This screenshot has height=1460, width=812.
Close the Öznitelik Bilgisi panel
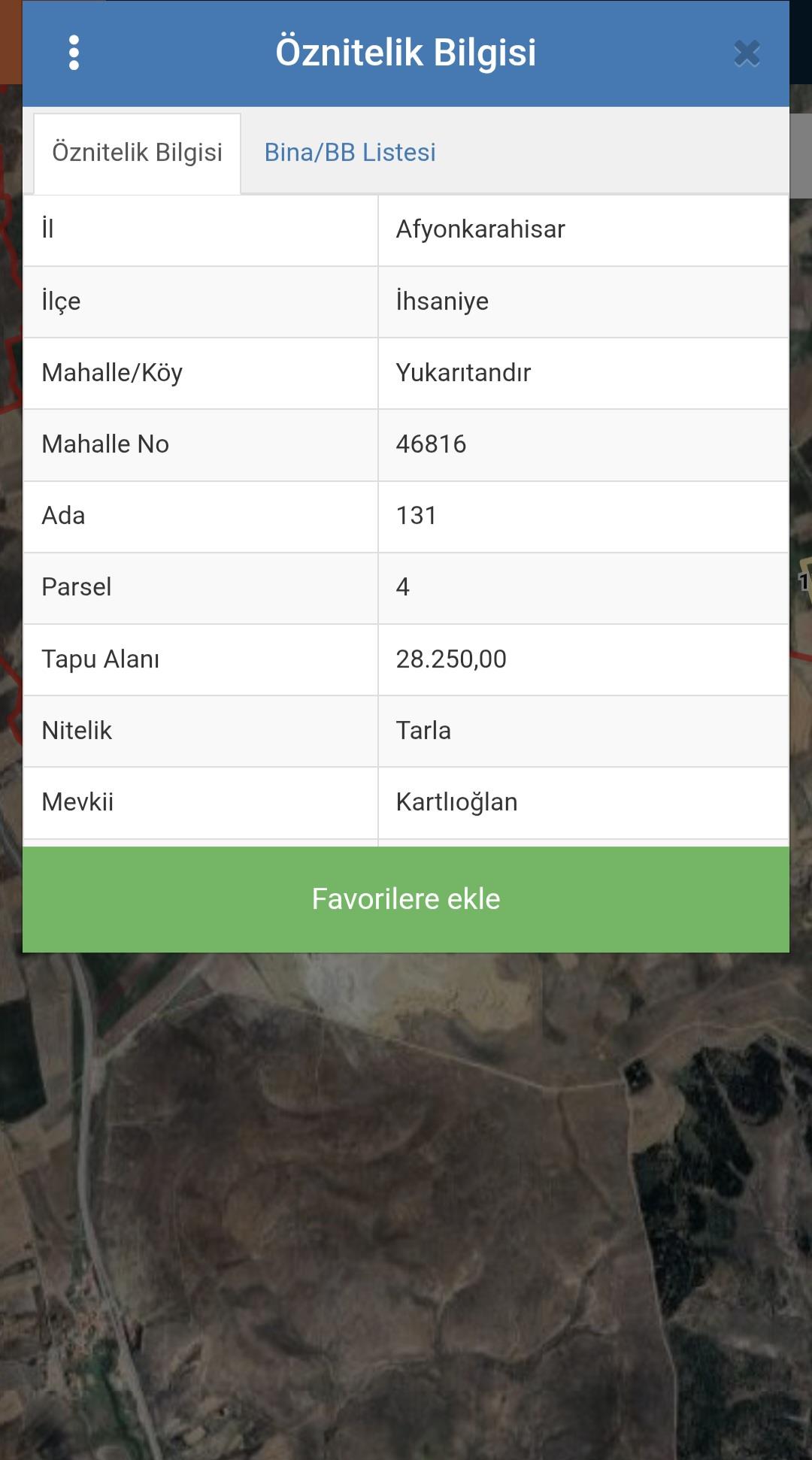[747, 53]
